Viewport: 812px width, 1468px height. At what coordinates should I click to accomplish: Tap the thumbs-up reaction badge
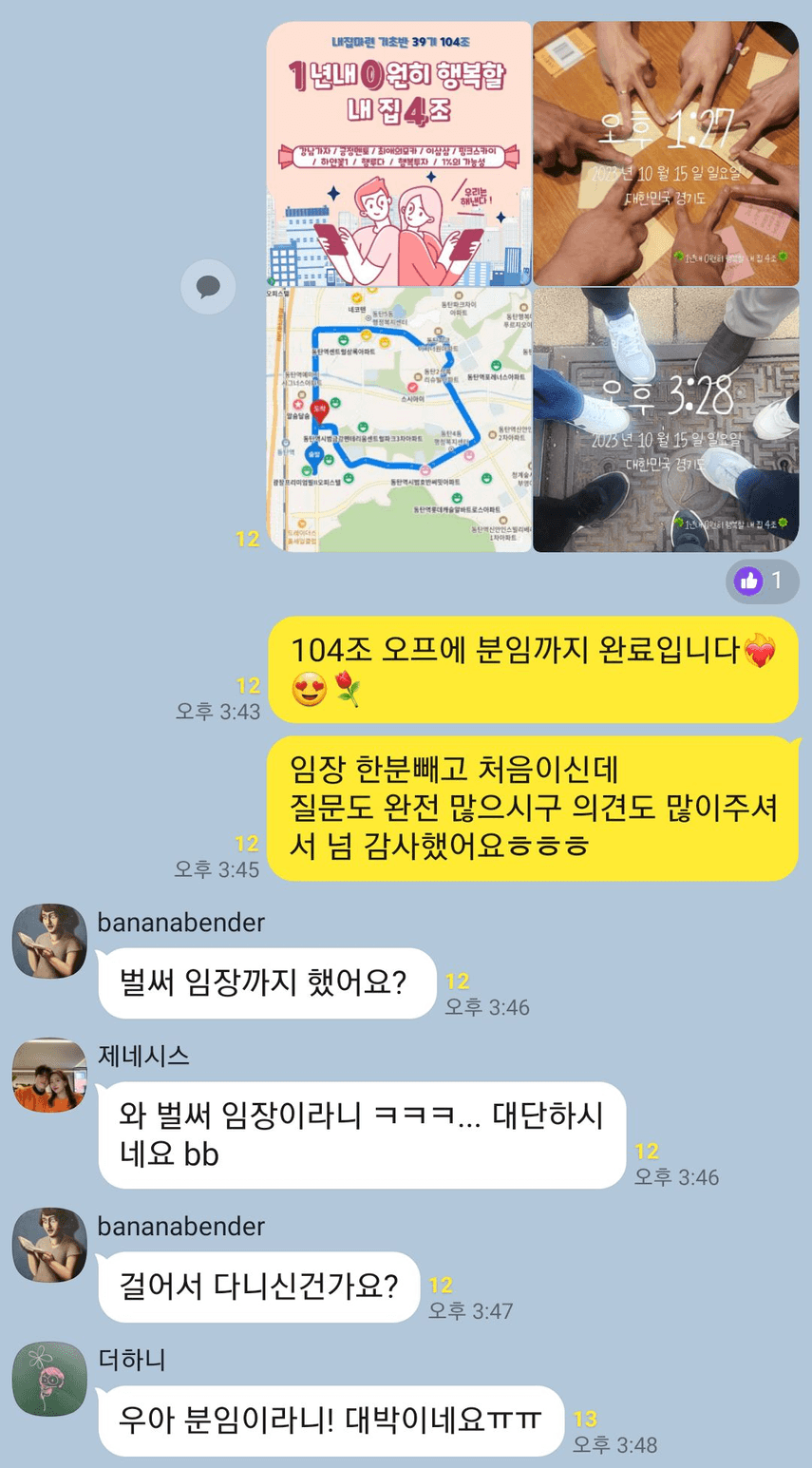tap(763, 581)
